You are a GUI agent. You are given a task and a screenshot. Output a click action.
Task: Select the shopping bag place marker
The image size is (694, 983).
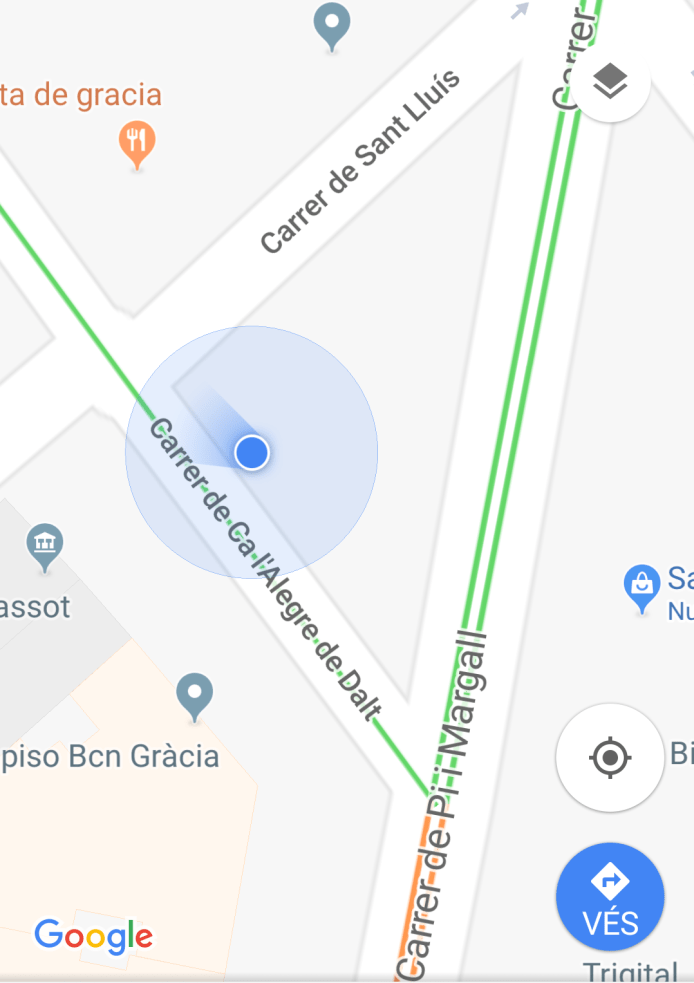[641, 586]
